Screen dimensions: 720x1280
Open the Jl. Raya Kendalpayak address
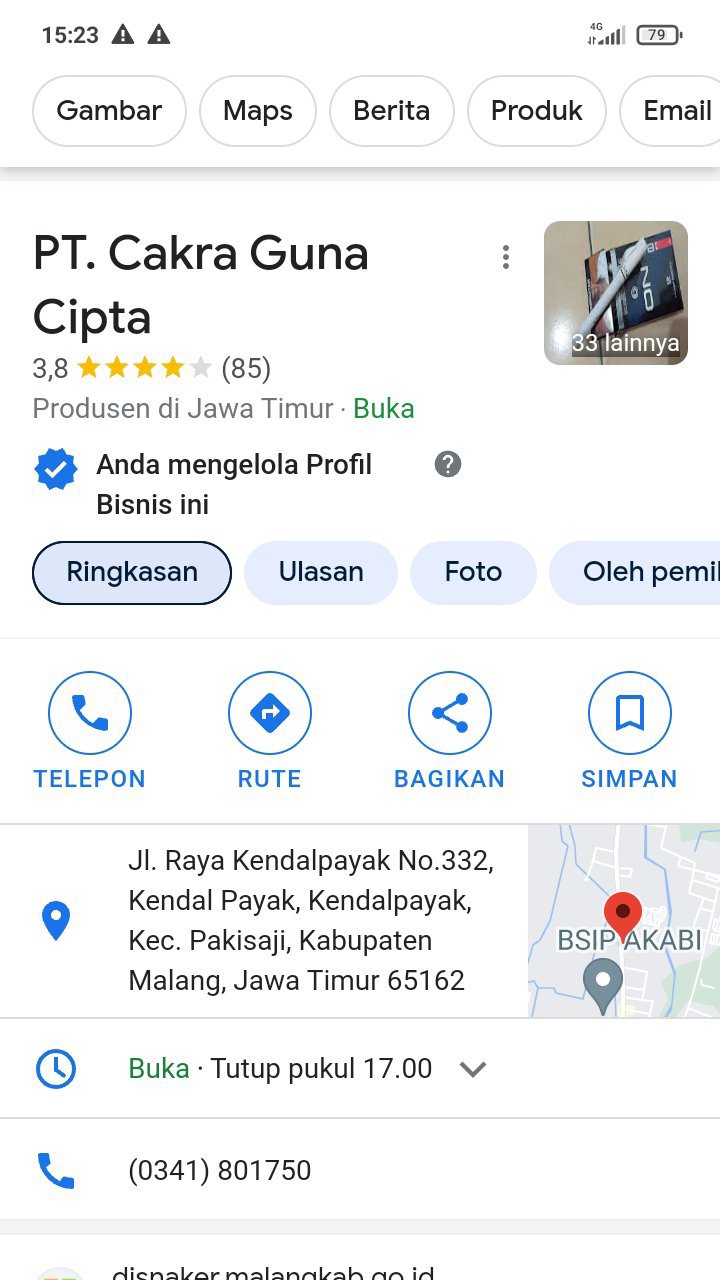pos(310,920)
